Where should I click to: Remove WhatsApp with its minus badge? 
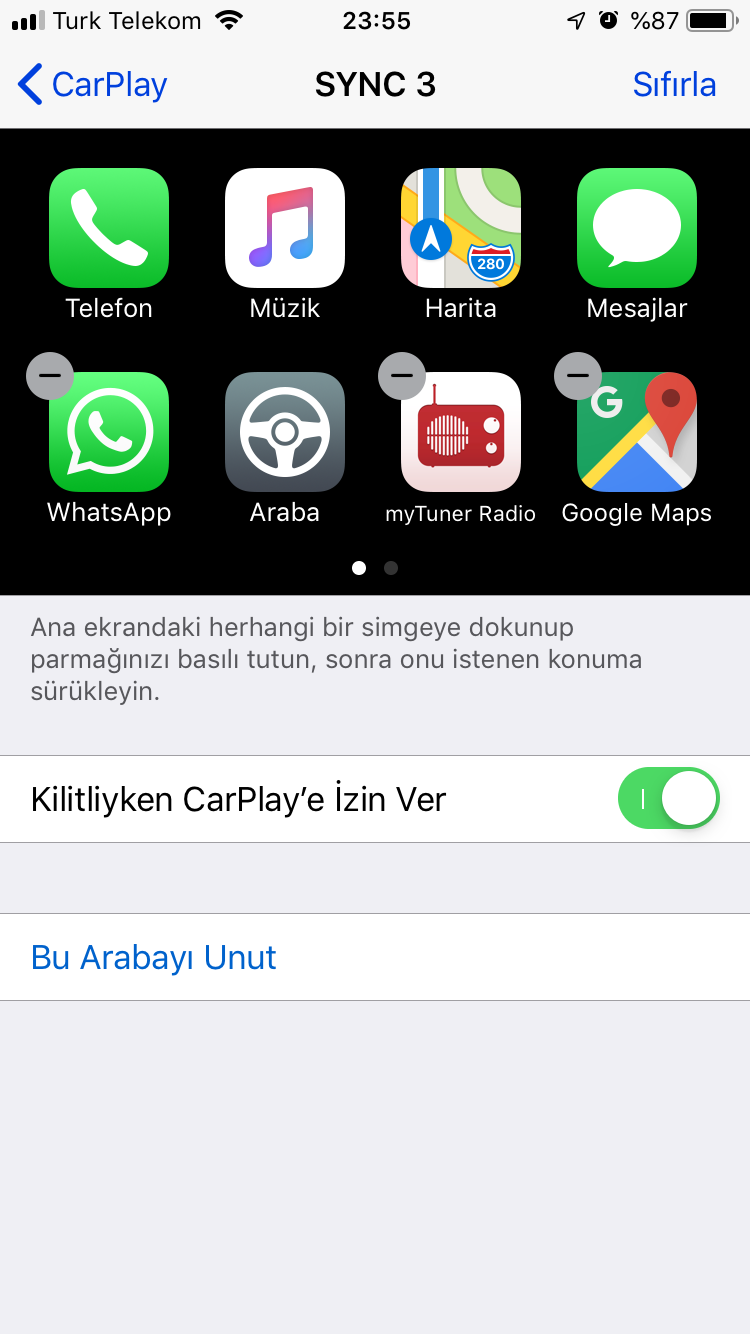[50, 376]
